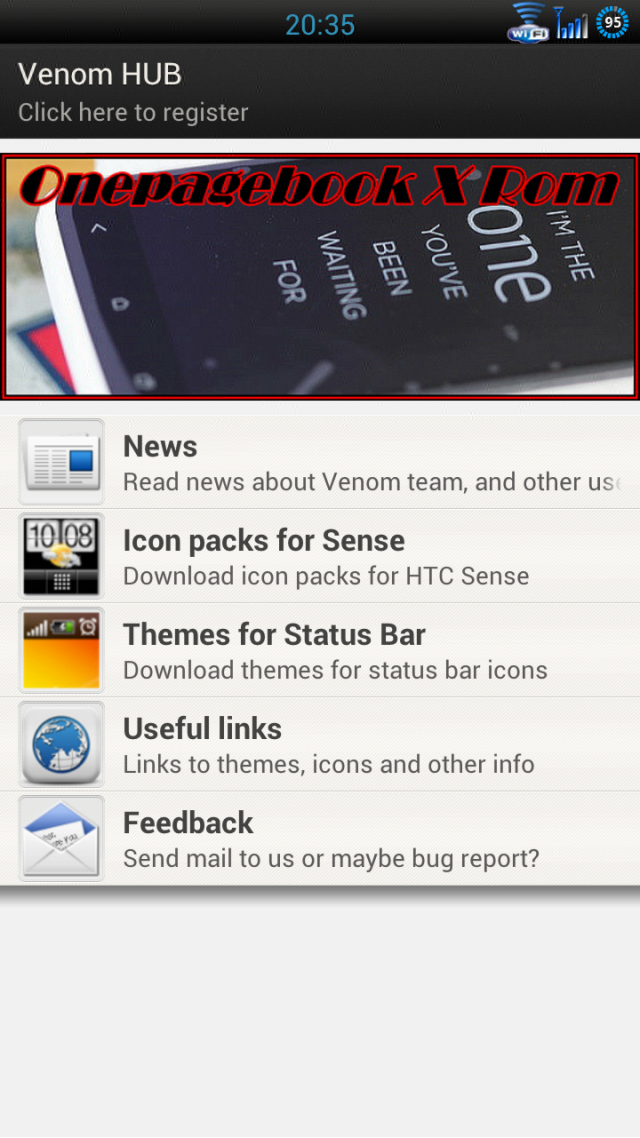
Task: Open Icon packs for Sense
Action: point(320,557)
